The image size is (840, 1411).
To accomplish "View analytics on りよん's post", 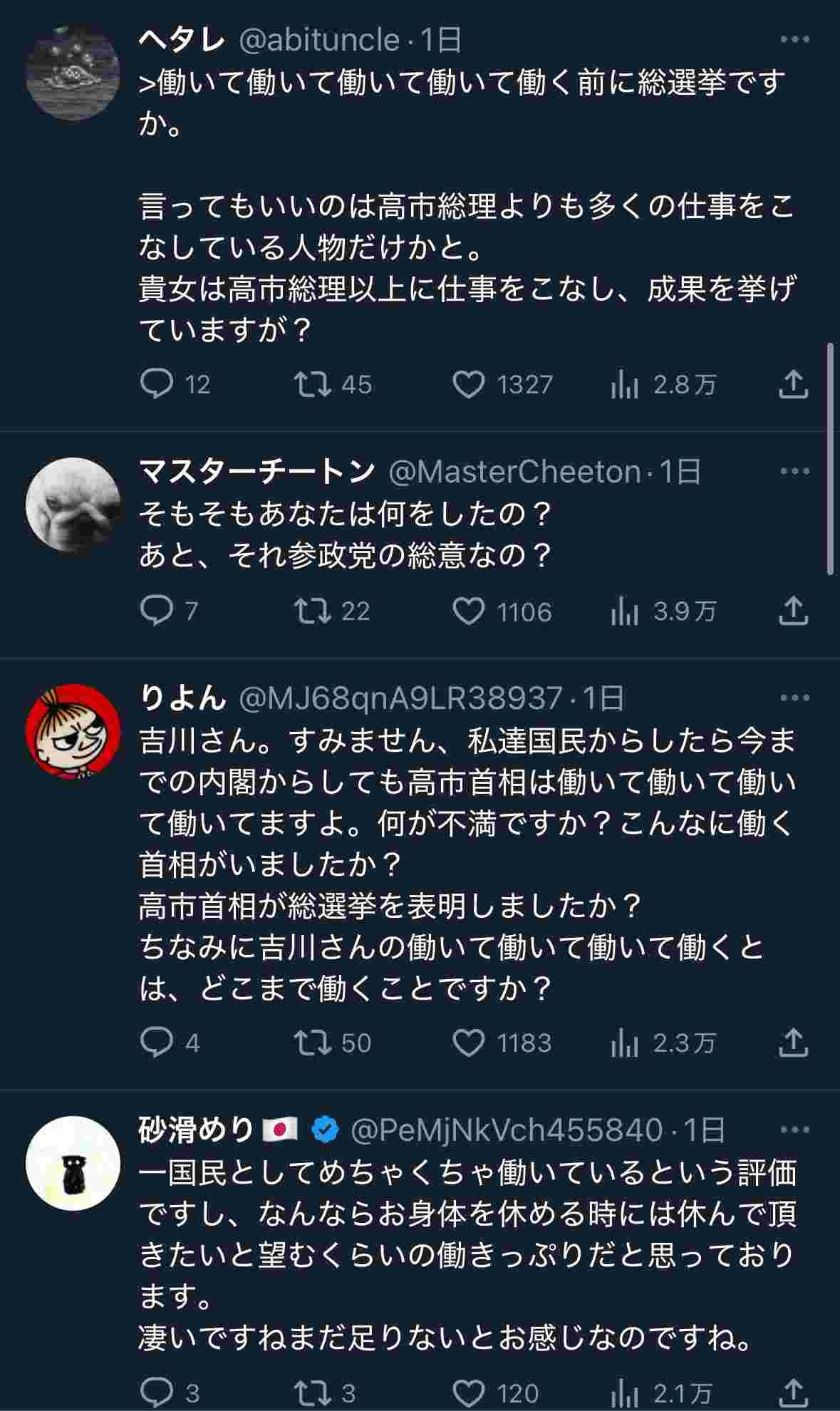I will (624, 1043).
